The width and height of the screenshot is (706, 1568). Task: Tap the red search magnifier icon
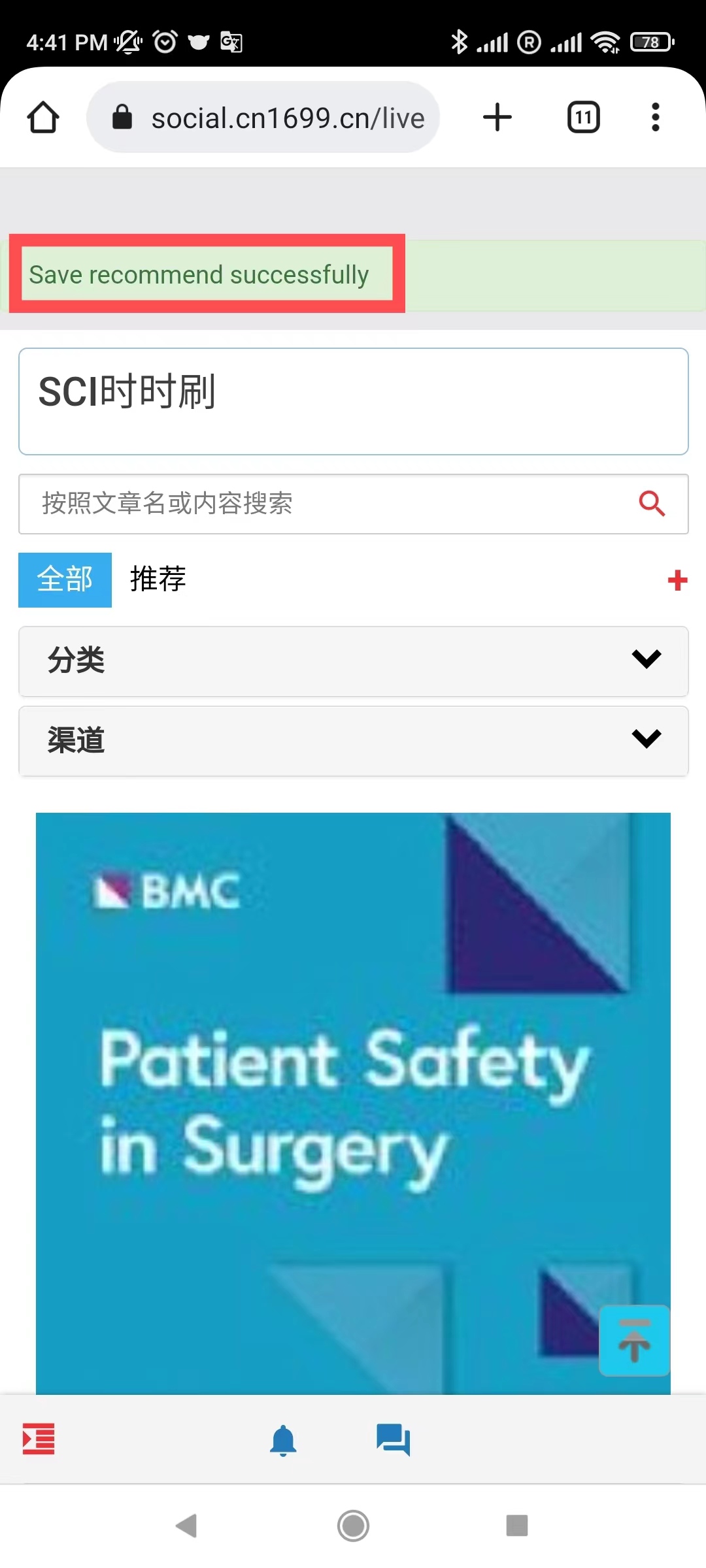click(652, 504)
